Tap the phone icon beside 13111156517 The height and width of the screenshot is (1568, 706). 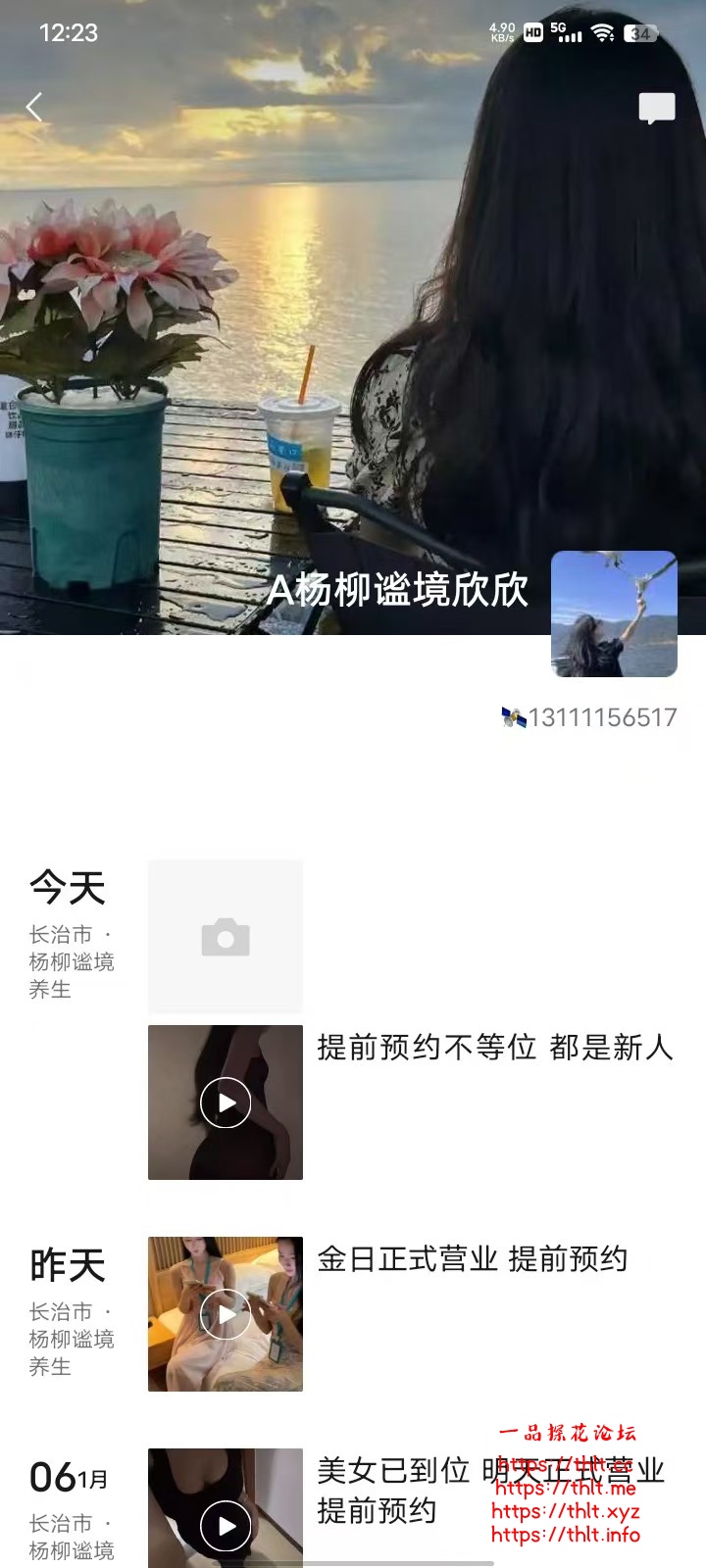(x=514, y=716)
